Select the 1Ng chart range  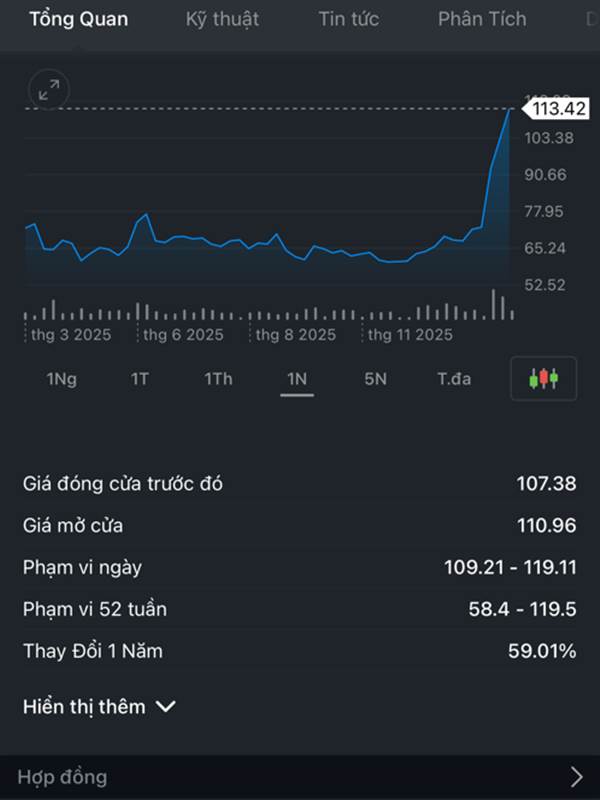(x=62, y=379)
